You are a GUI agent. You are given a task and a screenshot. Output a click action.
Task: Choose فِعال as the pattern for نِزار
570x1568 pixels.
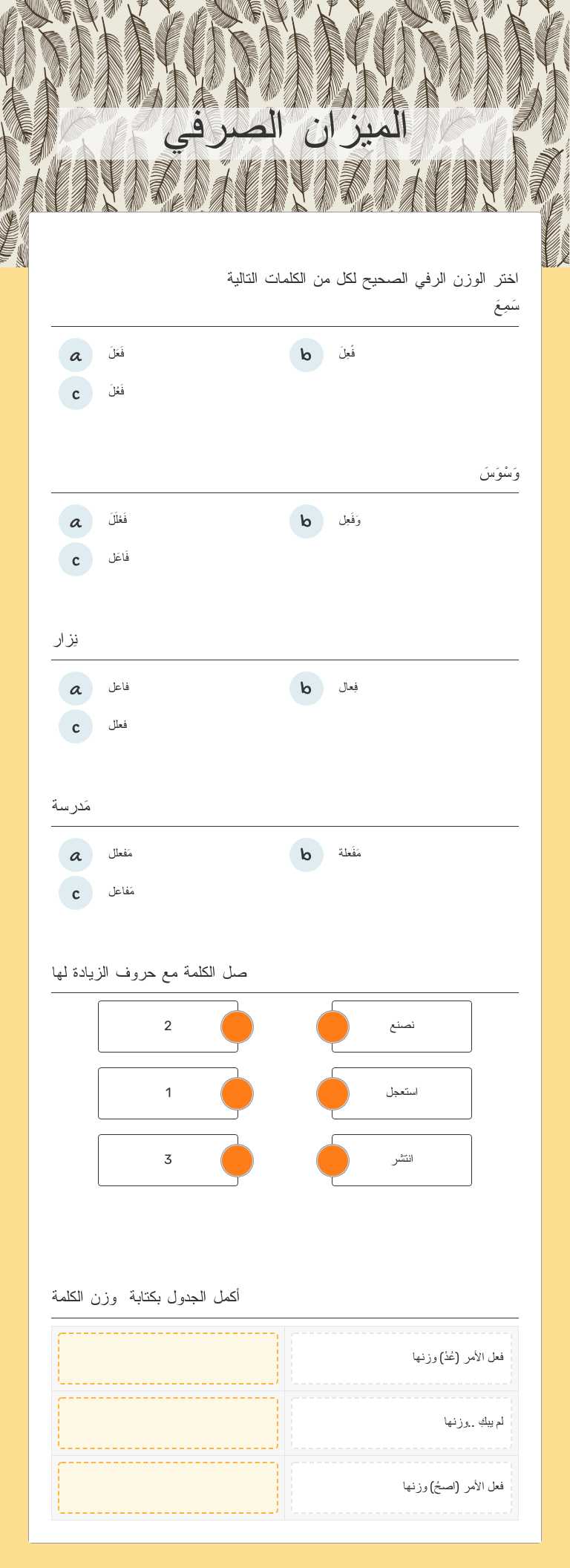305,688
